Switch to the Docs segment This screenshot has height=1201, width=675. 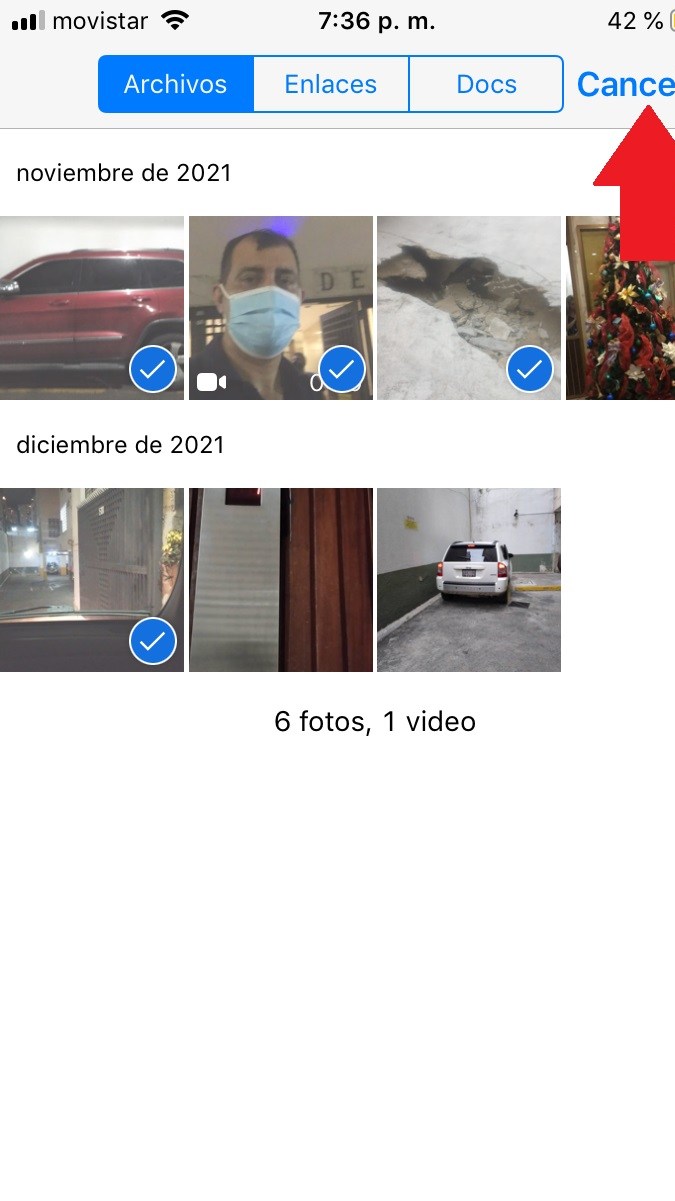486,84
